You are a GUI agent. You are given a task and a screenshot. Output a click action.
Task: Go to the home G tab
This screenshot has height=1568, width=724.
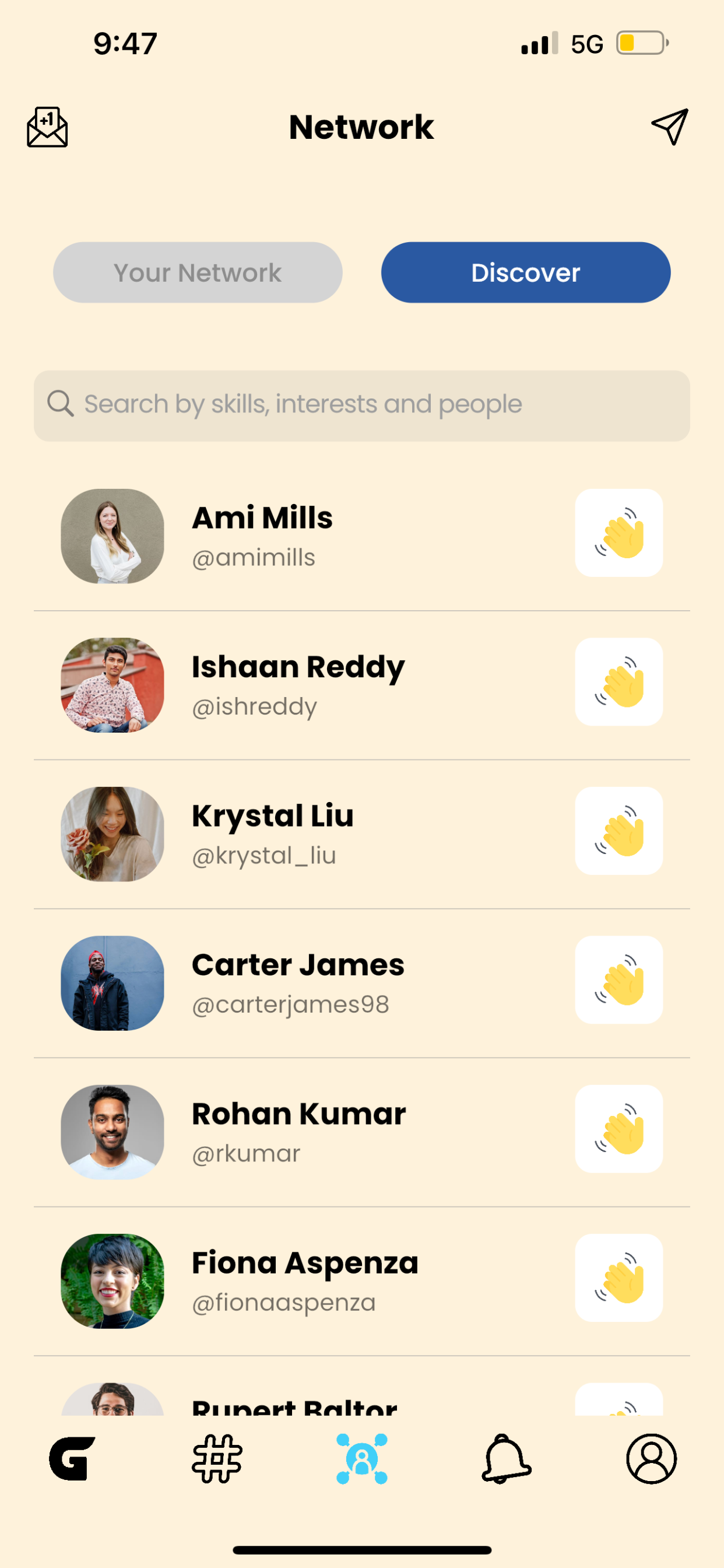(x=72, y=1458)
